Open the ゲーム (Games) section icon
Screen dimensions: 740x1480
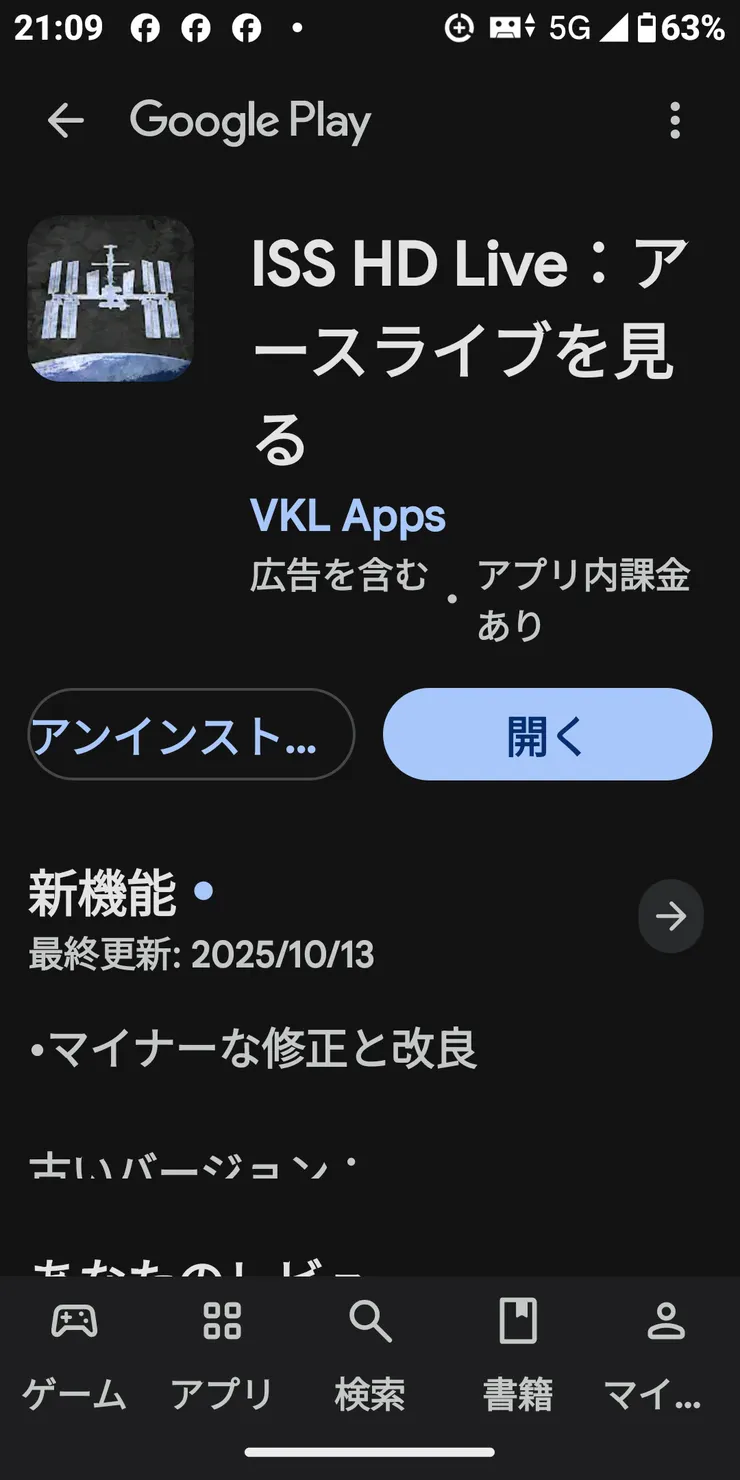[72, 1320]
